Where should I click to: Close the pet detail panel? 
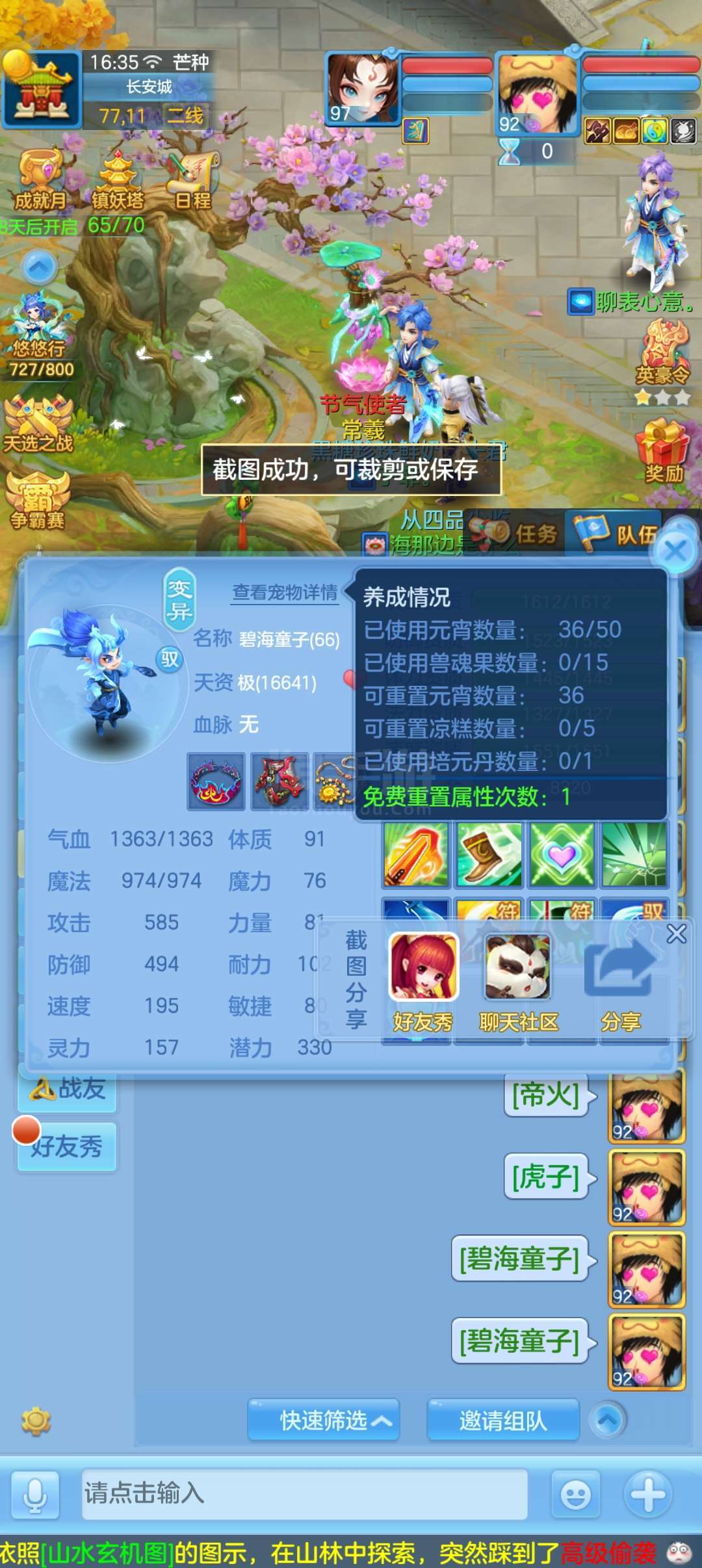[675, 551]
